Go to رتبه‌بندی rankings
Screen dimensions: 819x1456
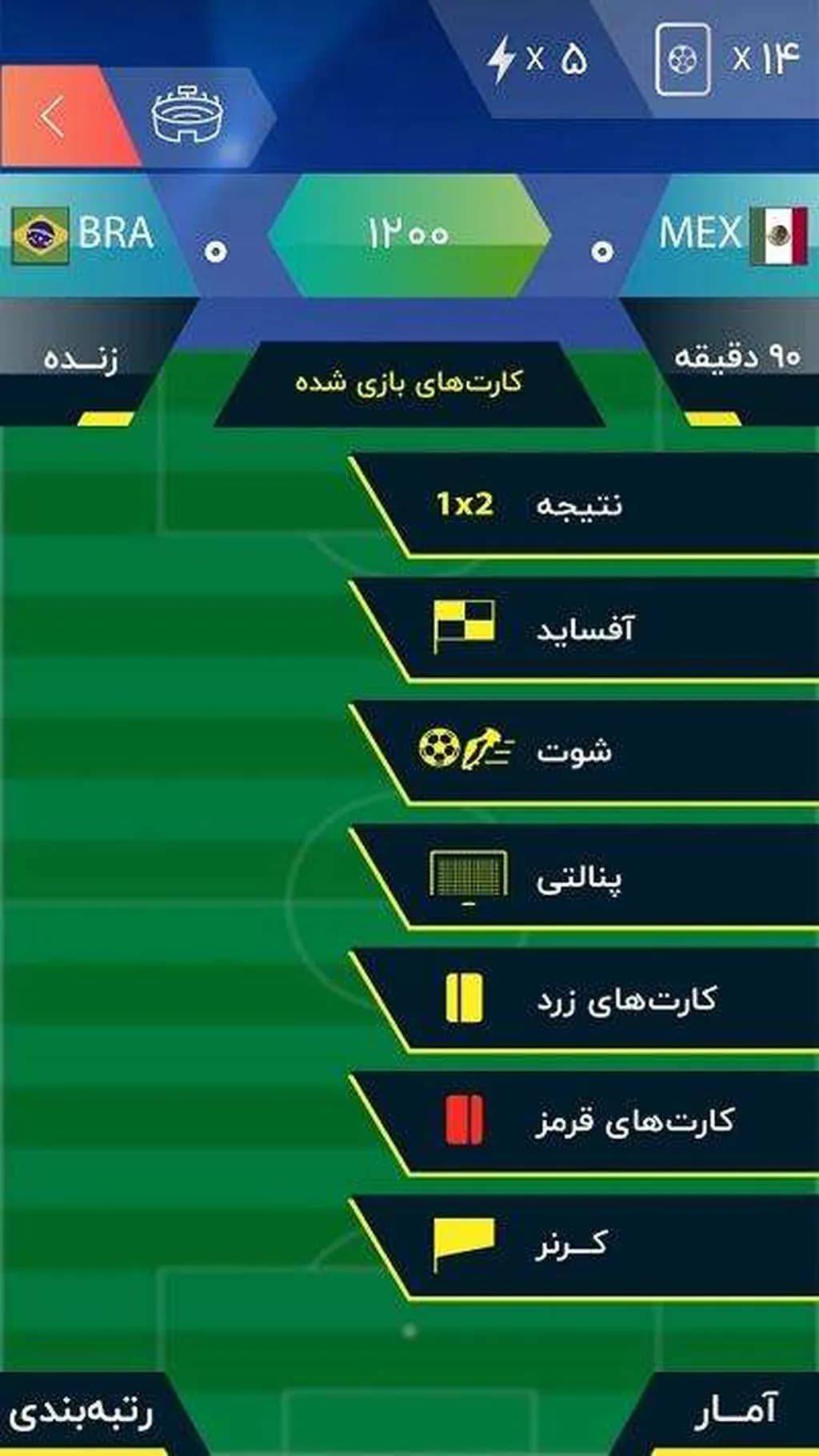coord(82,1413)
